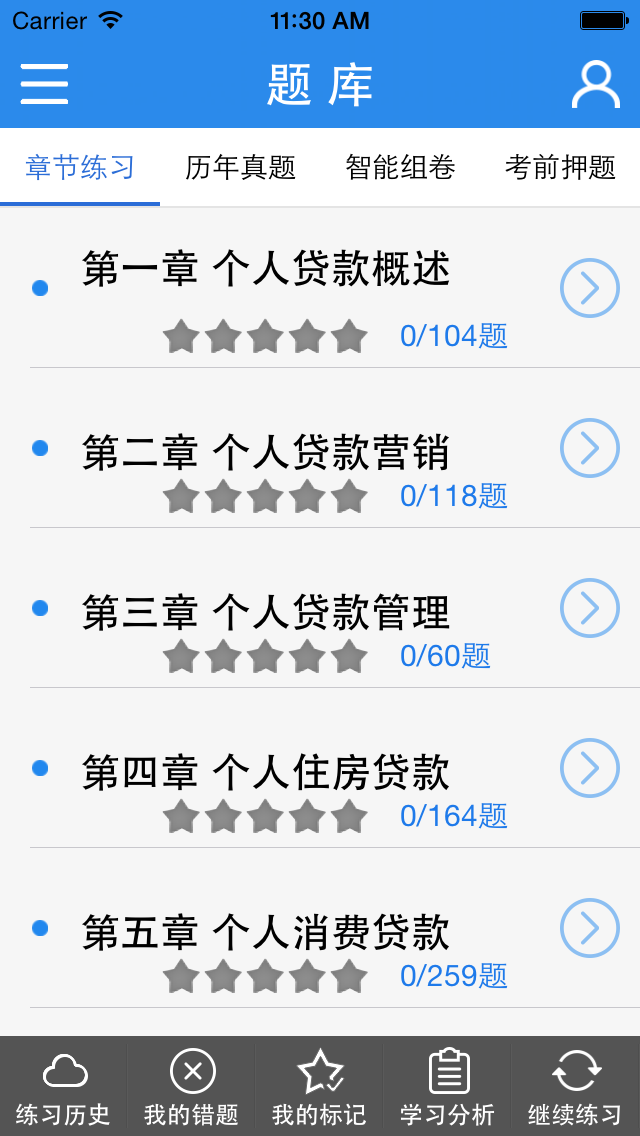This screenshot has width=640, height=1136.
Task: Switch to the 历年真题 tab
Action: click(240, 167)
